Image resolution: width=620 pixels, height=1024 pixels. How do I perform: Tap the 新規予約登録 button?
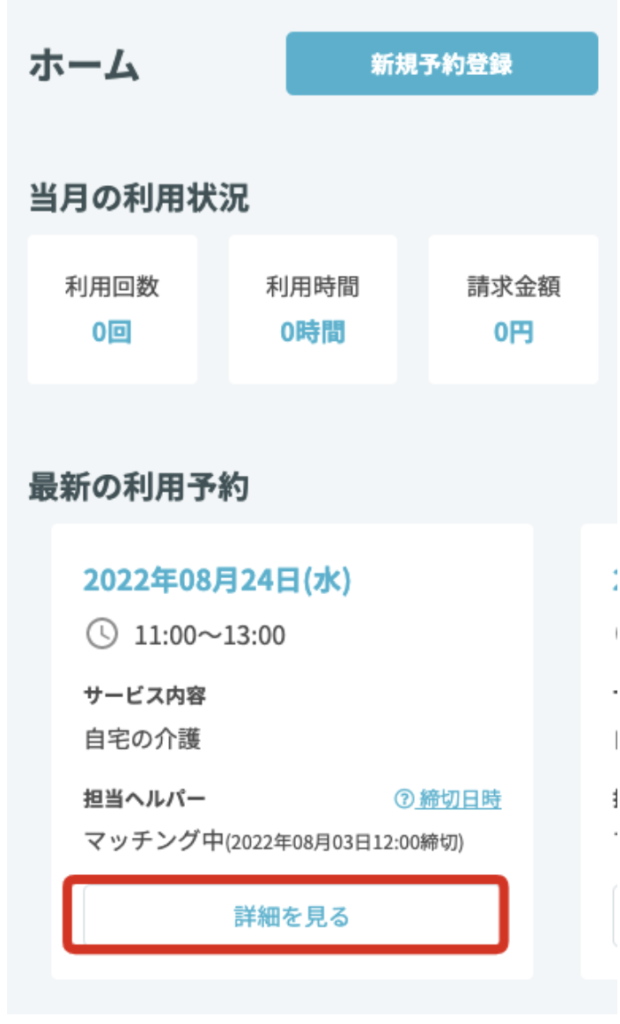coord(442,63)
